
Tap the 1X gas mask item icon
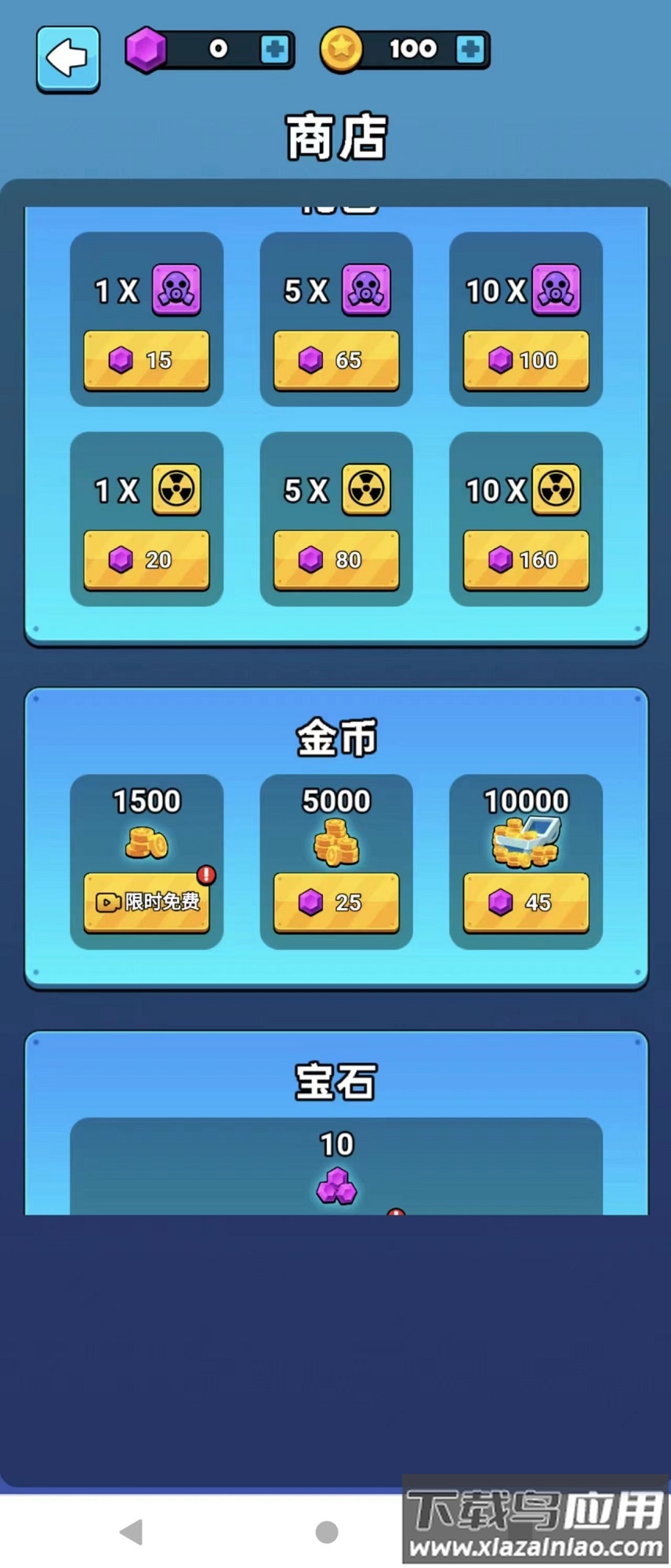[176, 289]
